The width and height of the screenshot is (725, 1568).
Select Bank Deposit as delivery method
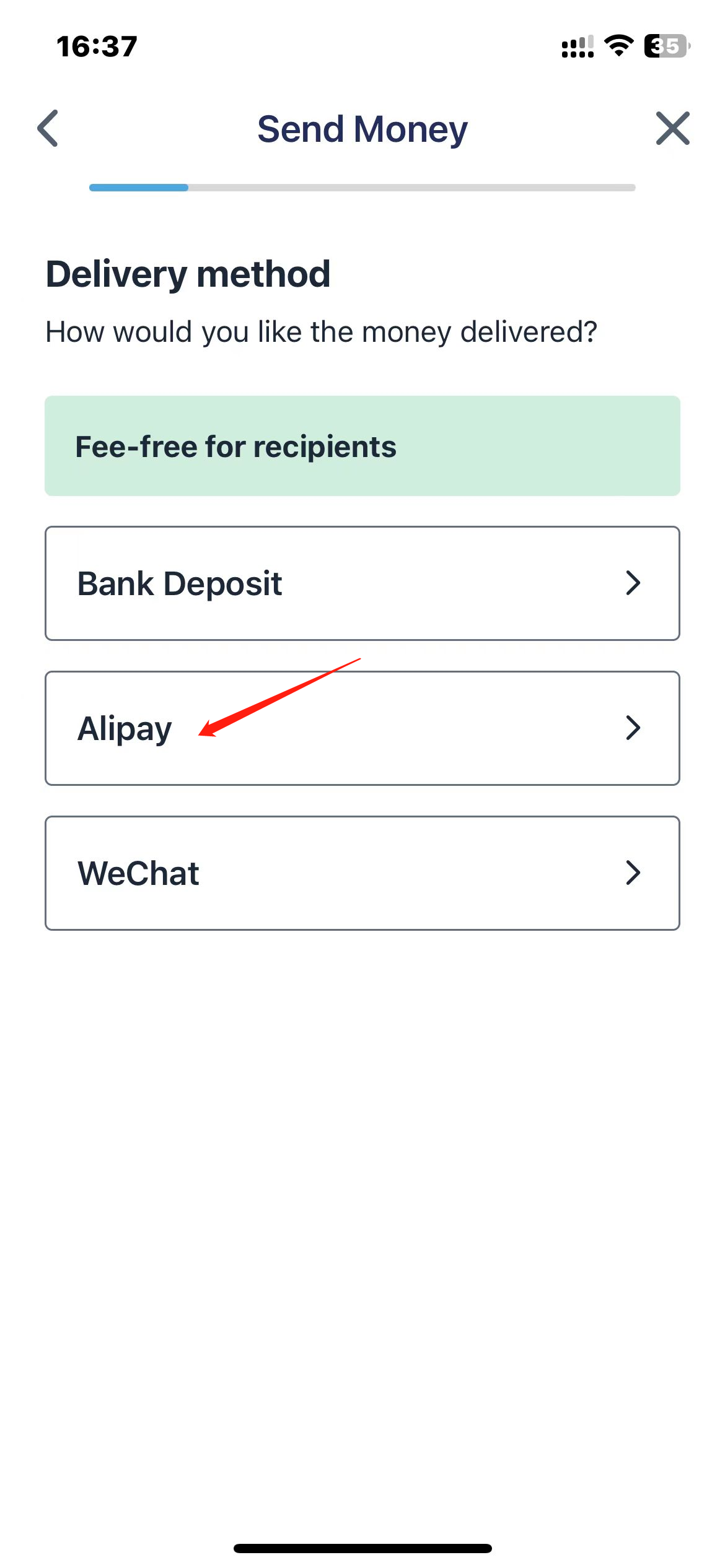tap(362, 583)
